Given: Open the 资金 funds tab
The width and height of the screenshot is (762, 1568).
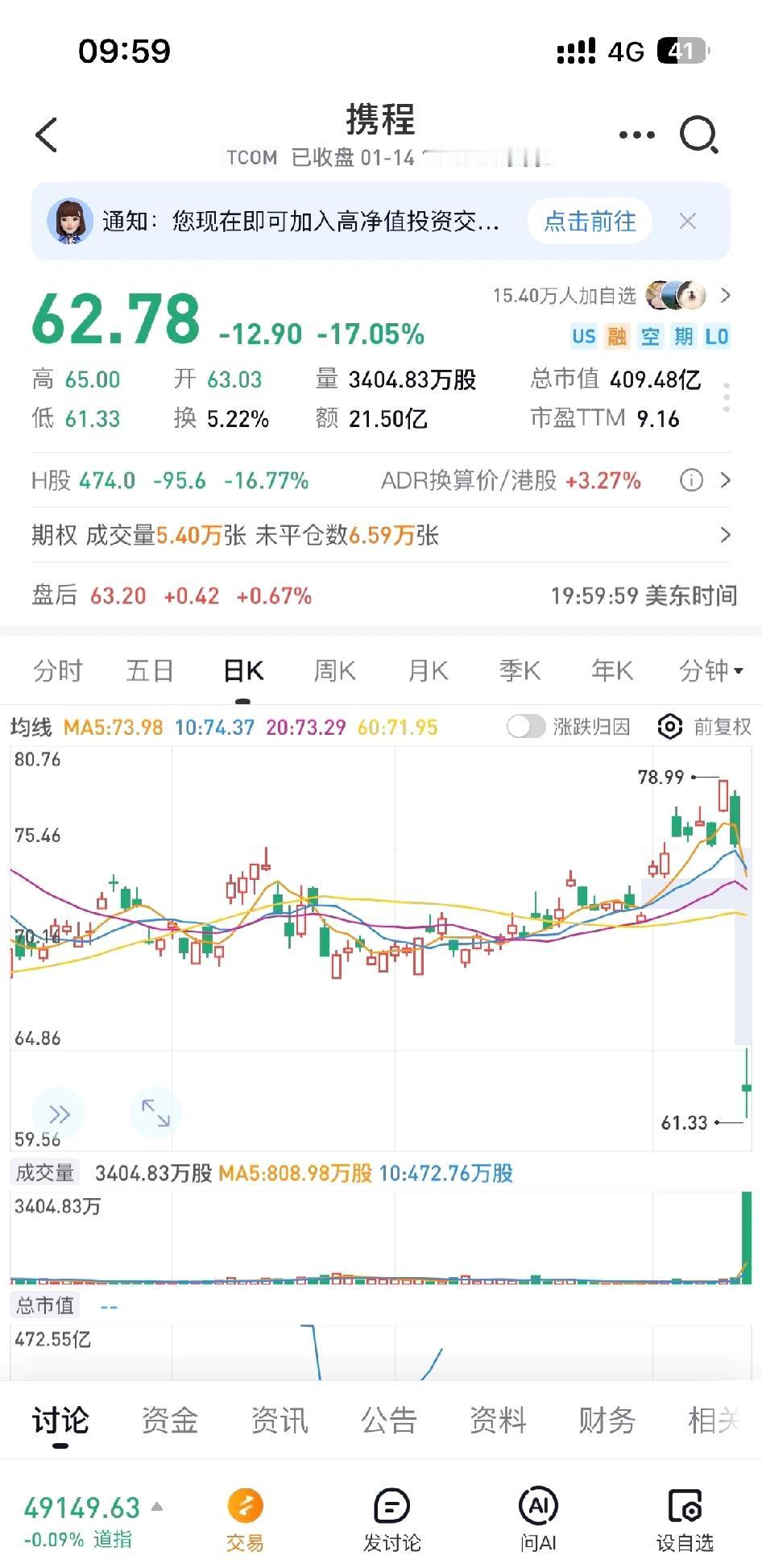Looking at the screenshot, I should coord(168,1421).
